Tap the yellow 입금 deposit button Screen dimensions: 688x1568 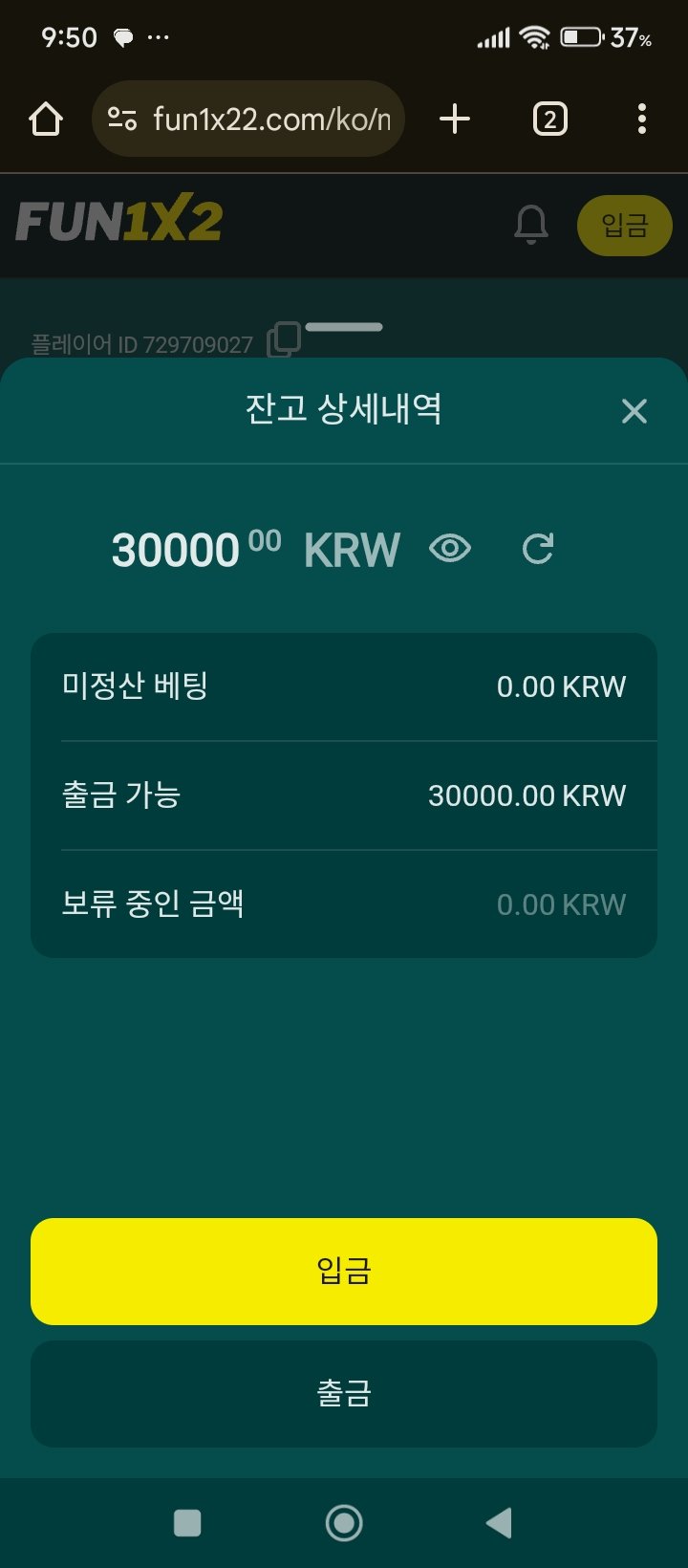click(x=344, y=1271)
